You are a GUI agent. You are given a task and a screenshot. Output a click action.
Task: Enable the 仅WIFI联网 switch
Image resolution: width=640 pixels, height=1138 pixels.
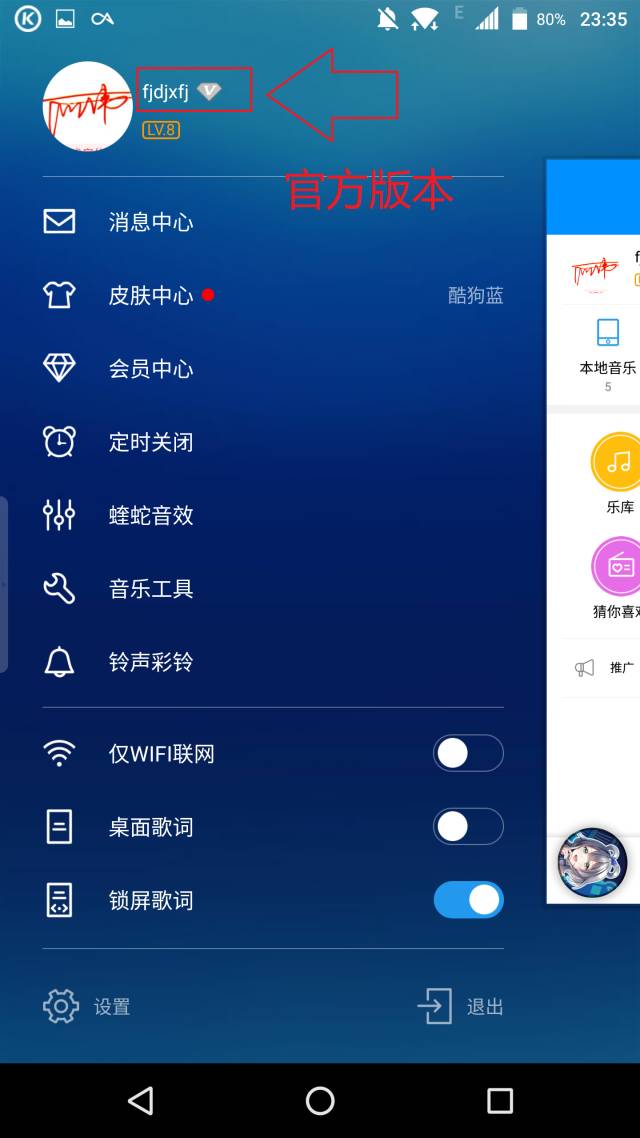[x=468, y=753]
